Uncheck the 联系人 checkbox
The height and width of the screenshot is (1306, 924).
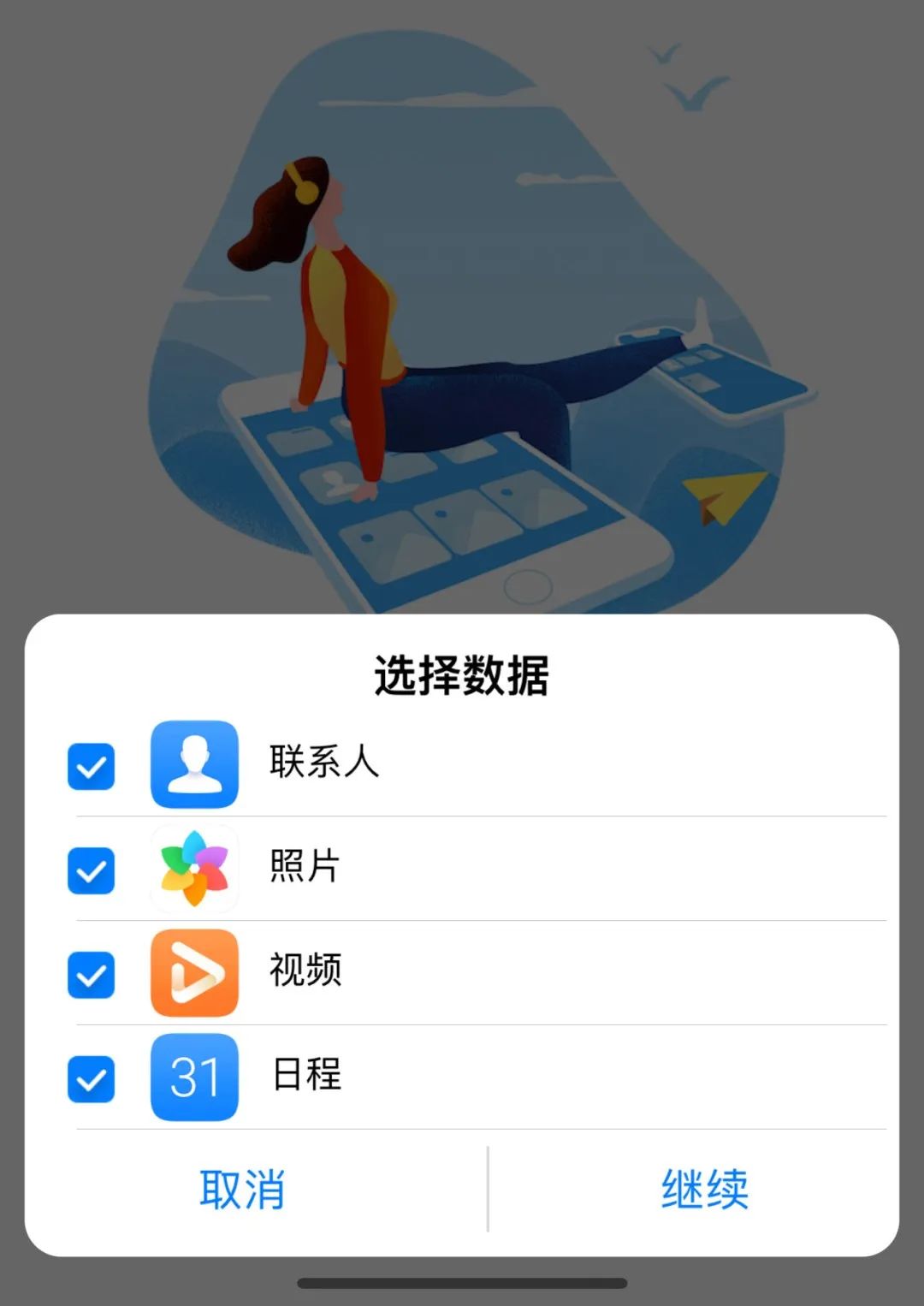click(91, 764)
